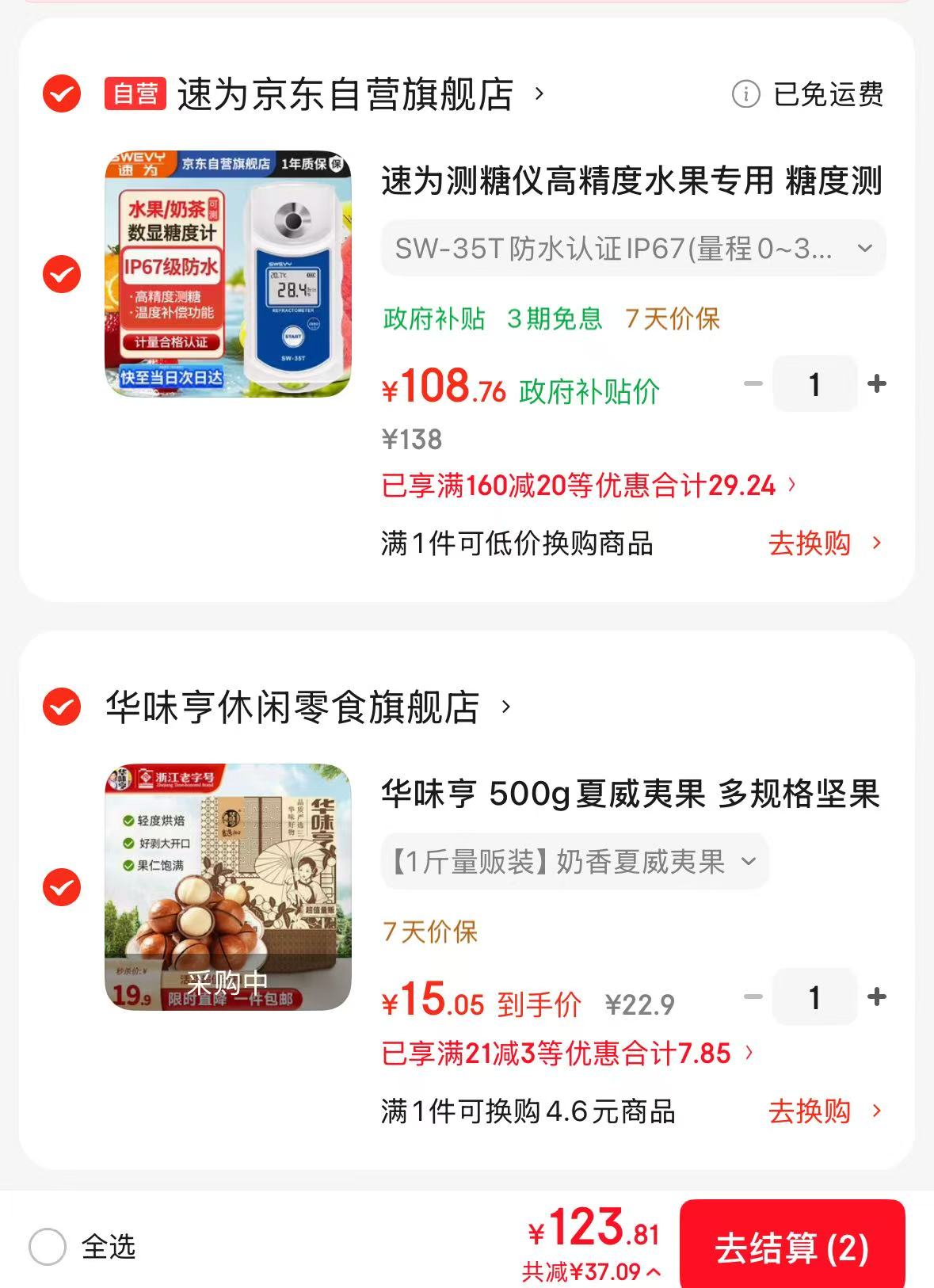Tap 去换购 under the 速为测糖仪
934x1288 pixels.
[824, 543]
